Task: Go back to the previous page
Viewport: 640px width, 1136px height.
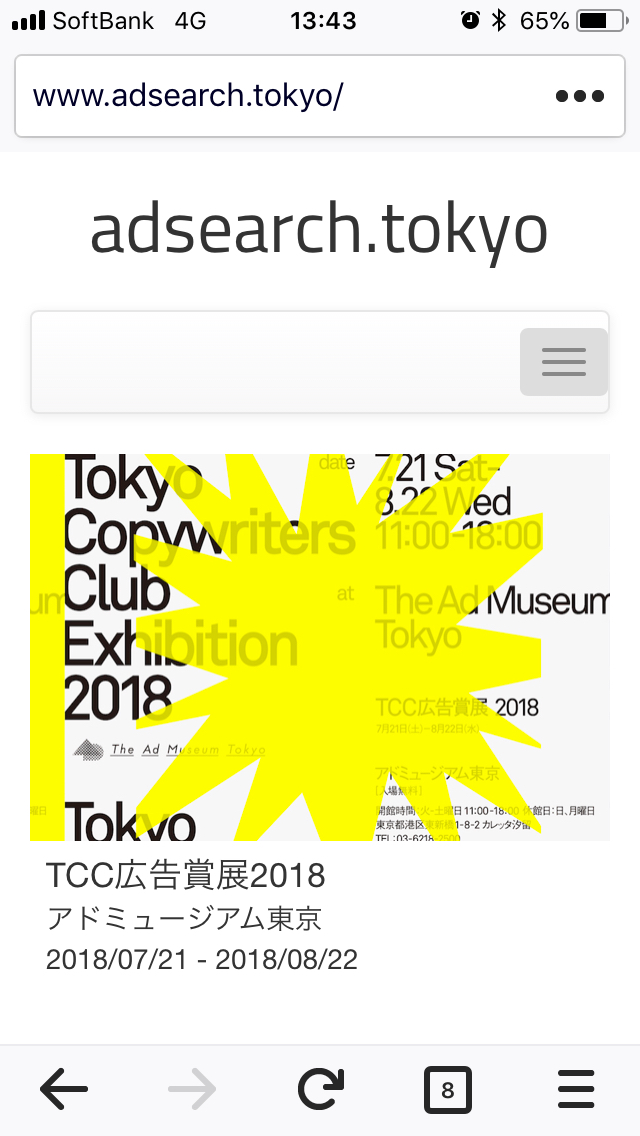Action: tap(64, 1089)
